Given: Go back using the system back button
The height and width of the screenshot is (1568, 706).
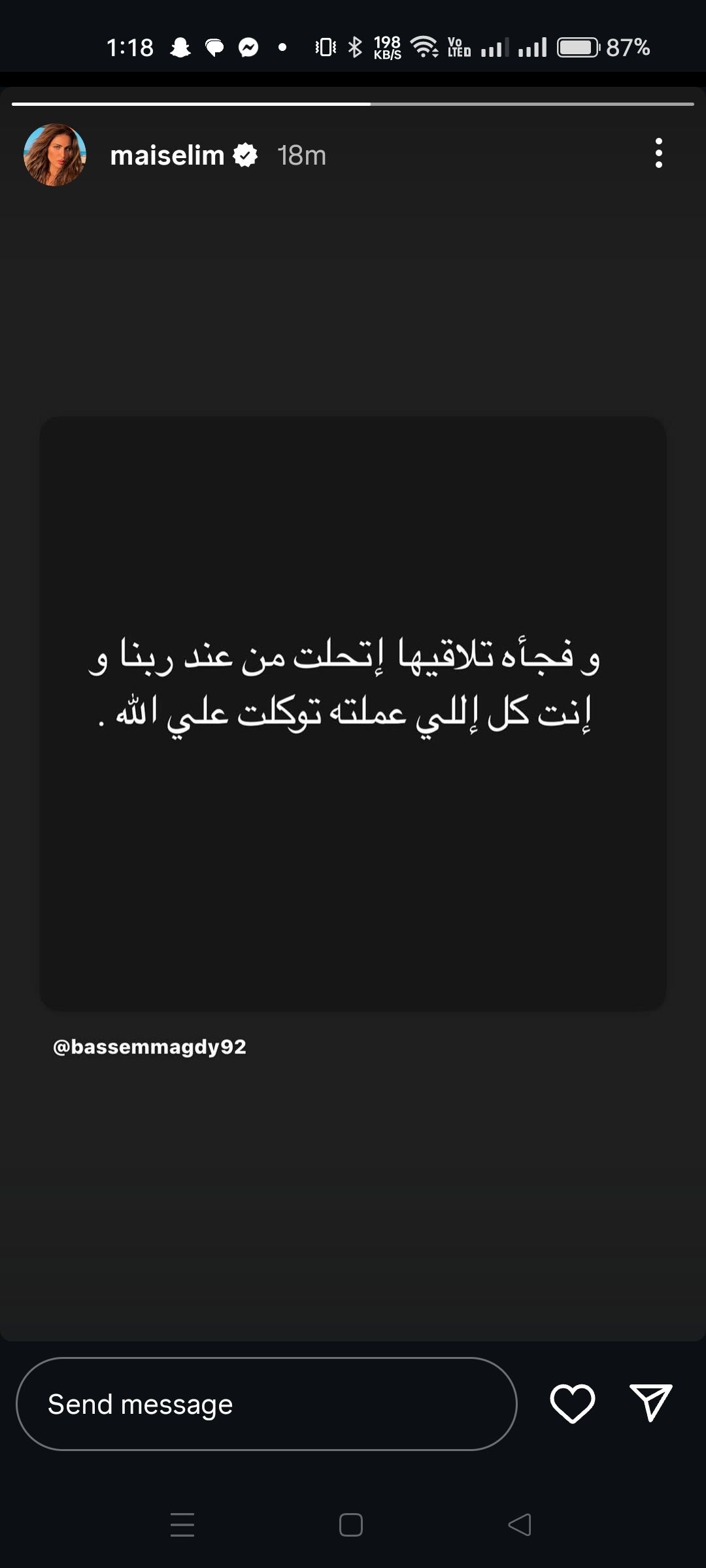Looking at the screenshot, I should [x=520, y=1525].
